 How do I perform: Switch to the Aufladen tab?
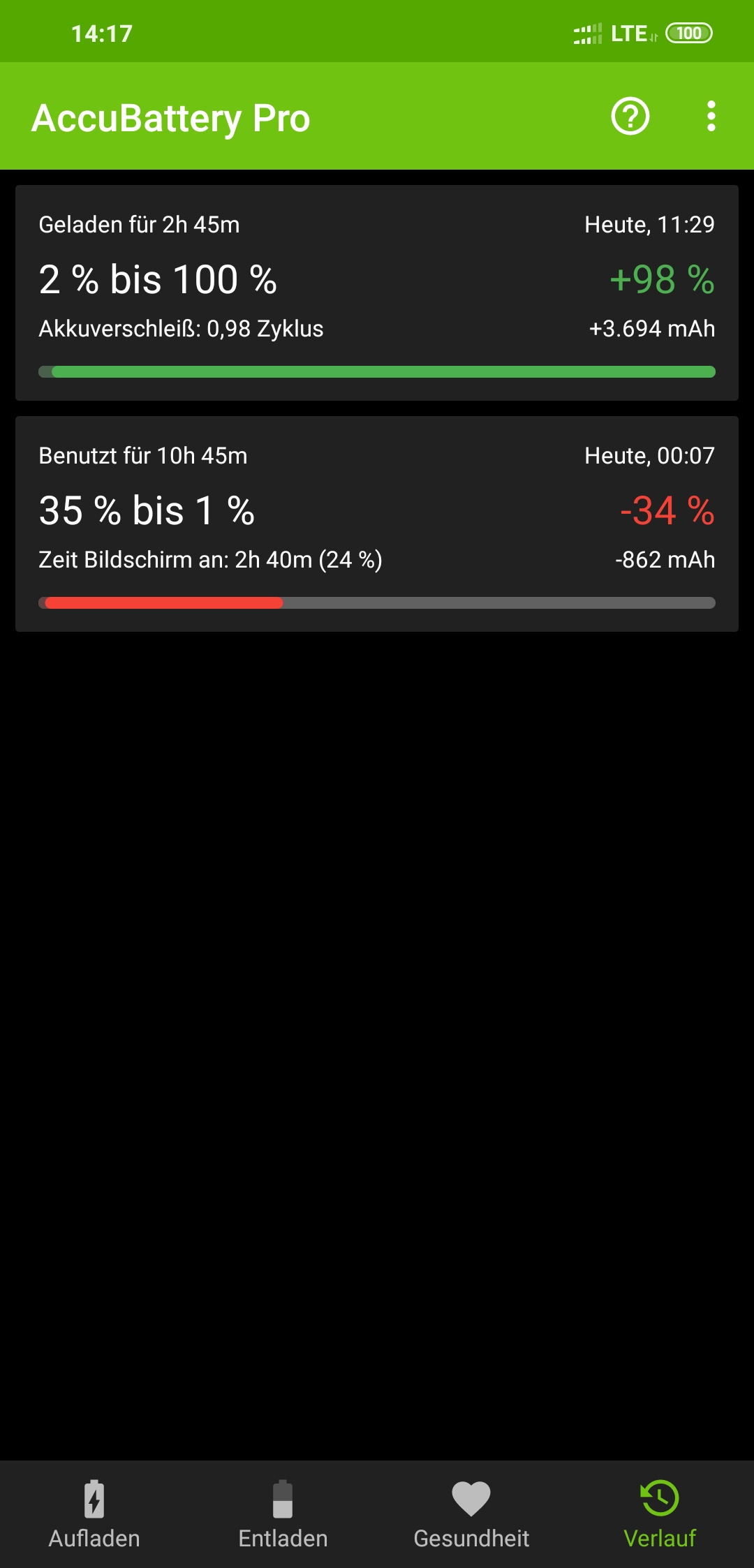click(94, 1514)
